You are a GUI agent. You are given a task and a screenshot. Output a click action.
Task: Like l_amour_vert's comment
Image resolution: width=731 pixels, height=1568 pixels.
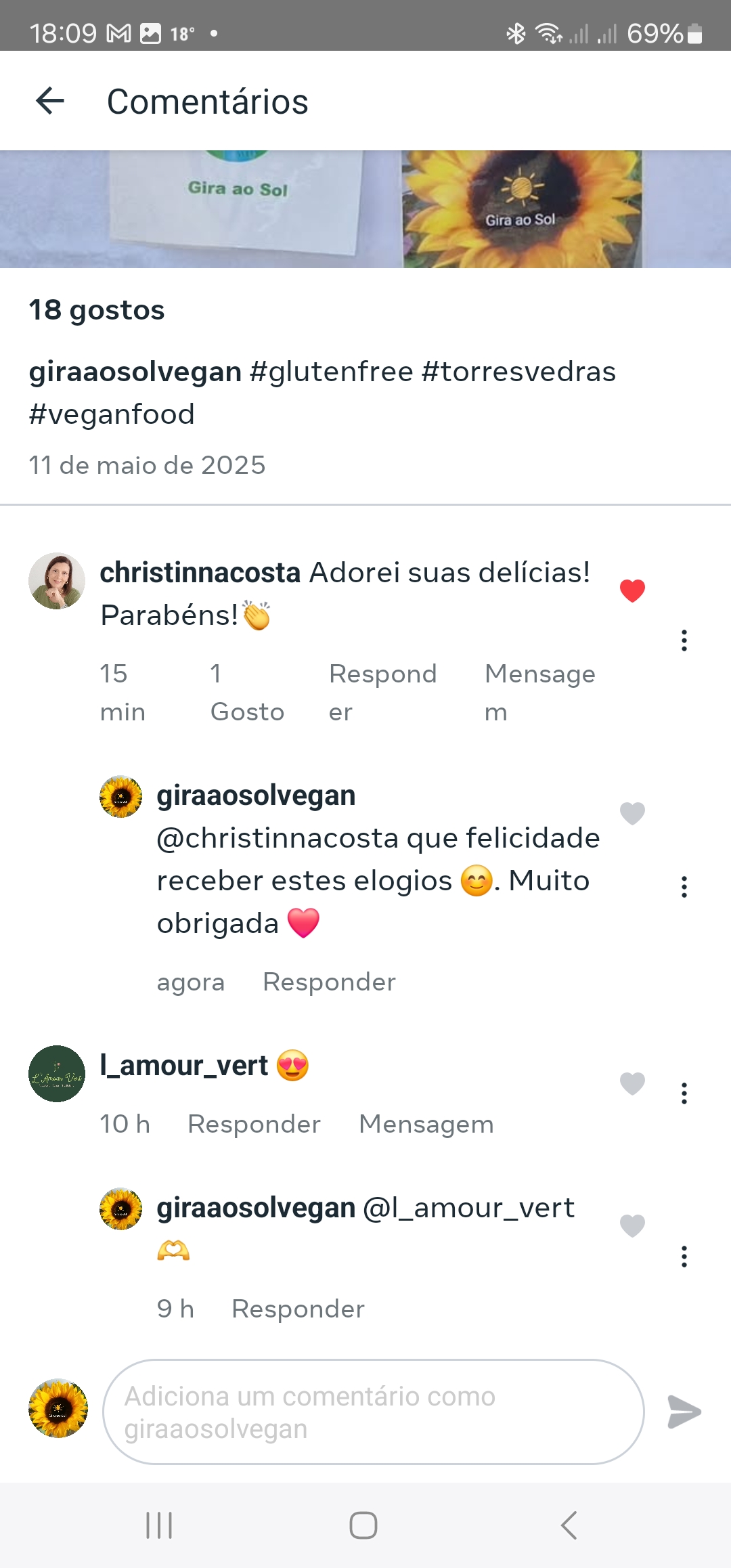pos(632,1083)
